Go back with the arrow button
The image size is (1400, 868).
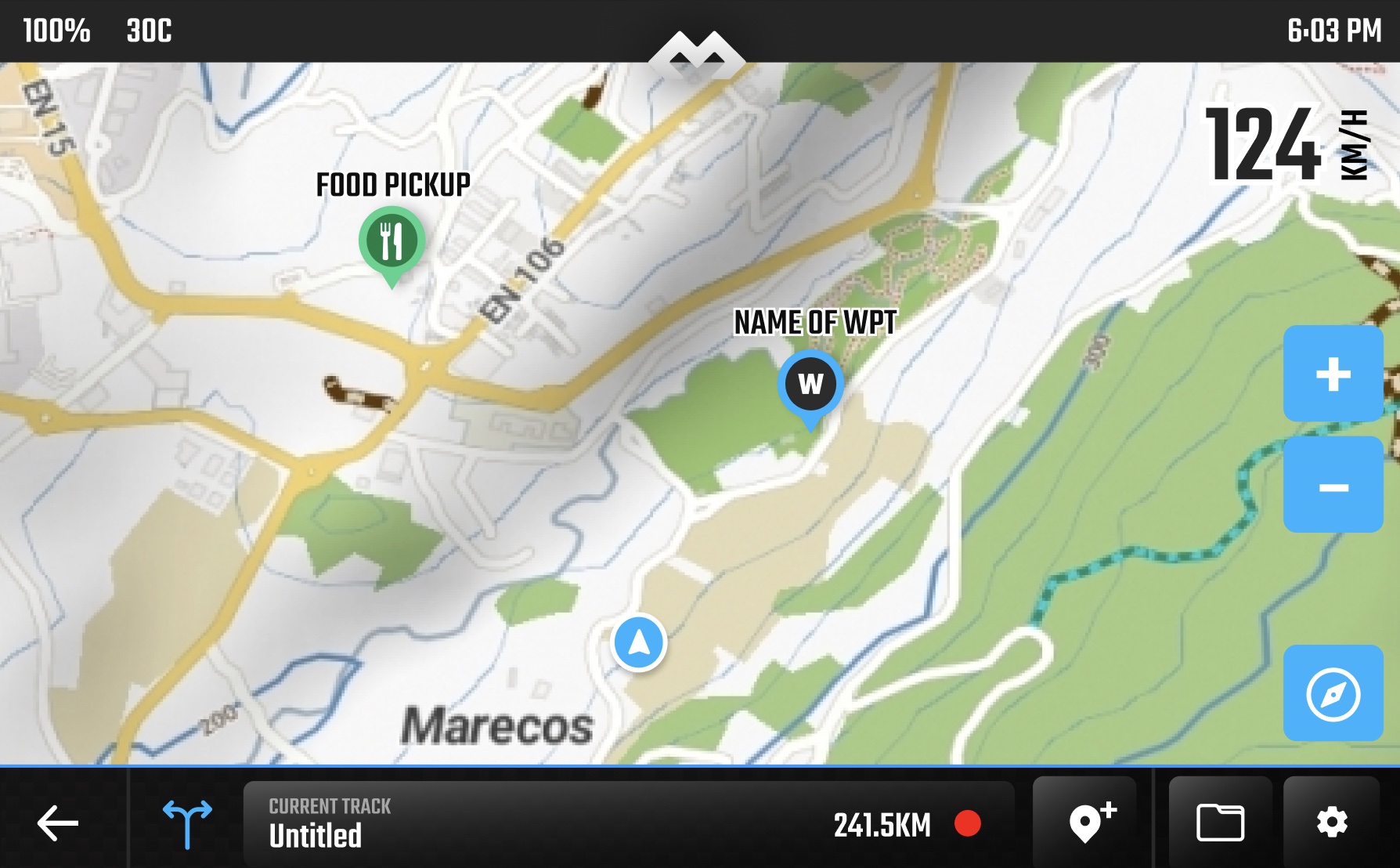pyautogui.click(x=59, y=823)
